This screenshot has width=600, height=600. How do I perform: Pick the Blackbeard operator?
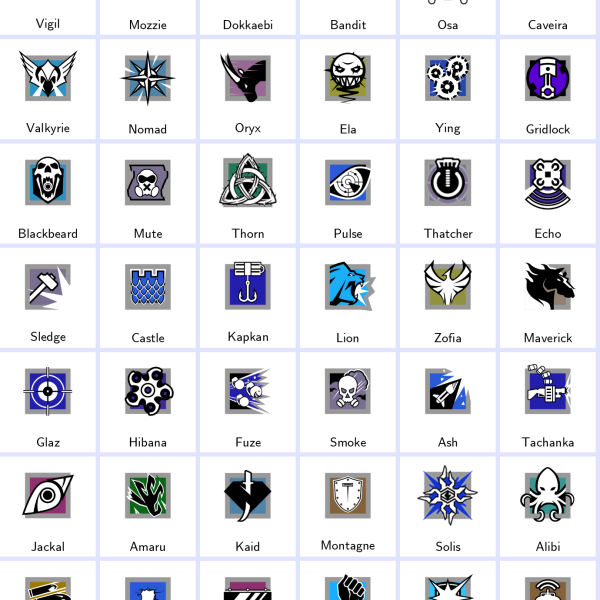(x=48, y=182)
